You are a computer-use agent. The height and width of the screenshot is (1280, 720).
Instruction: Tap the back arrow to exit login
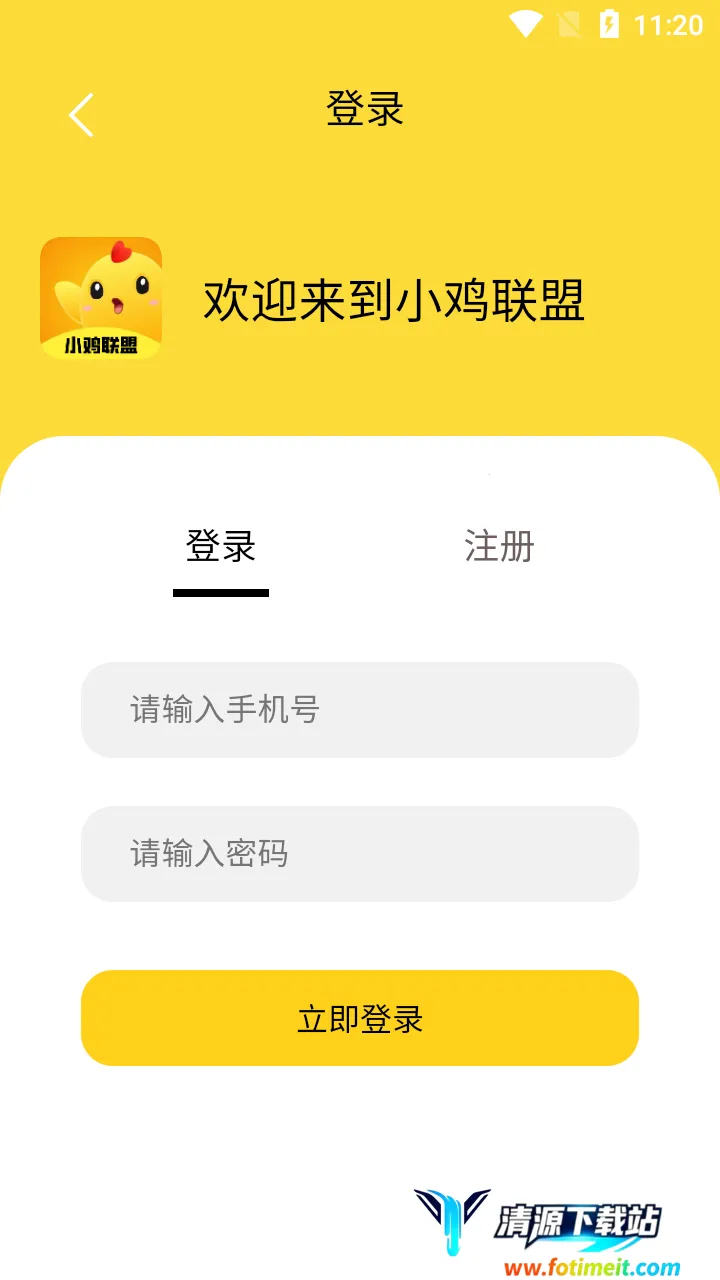click(x=80, y=113)
